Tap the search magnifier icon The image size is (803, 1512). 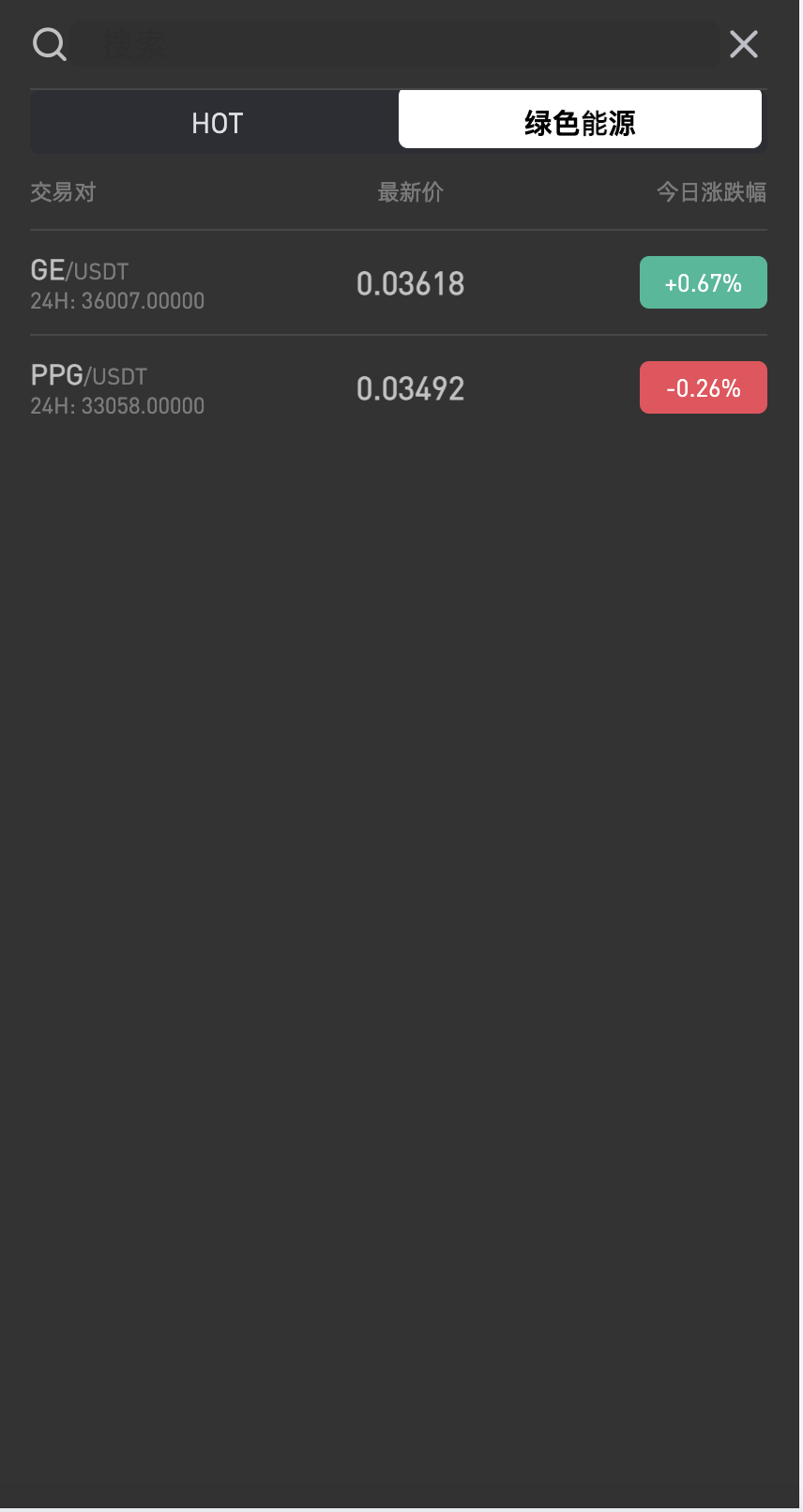49,44
